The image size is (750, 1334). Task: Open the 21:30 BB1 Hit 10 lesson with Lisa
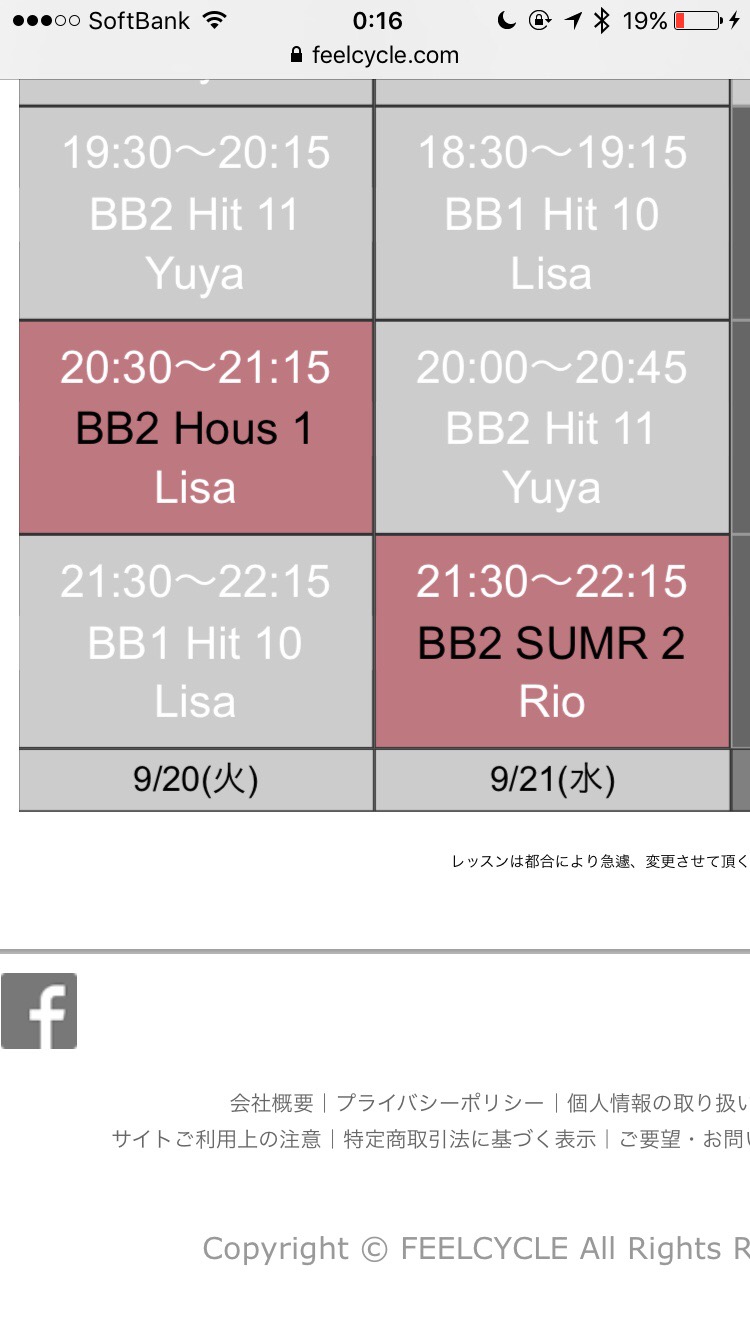[x=196, y=642]
